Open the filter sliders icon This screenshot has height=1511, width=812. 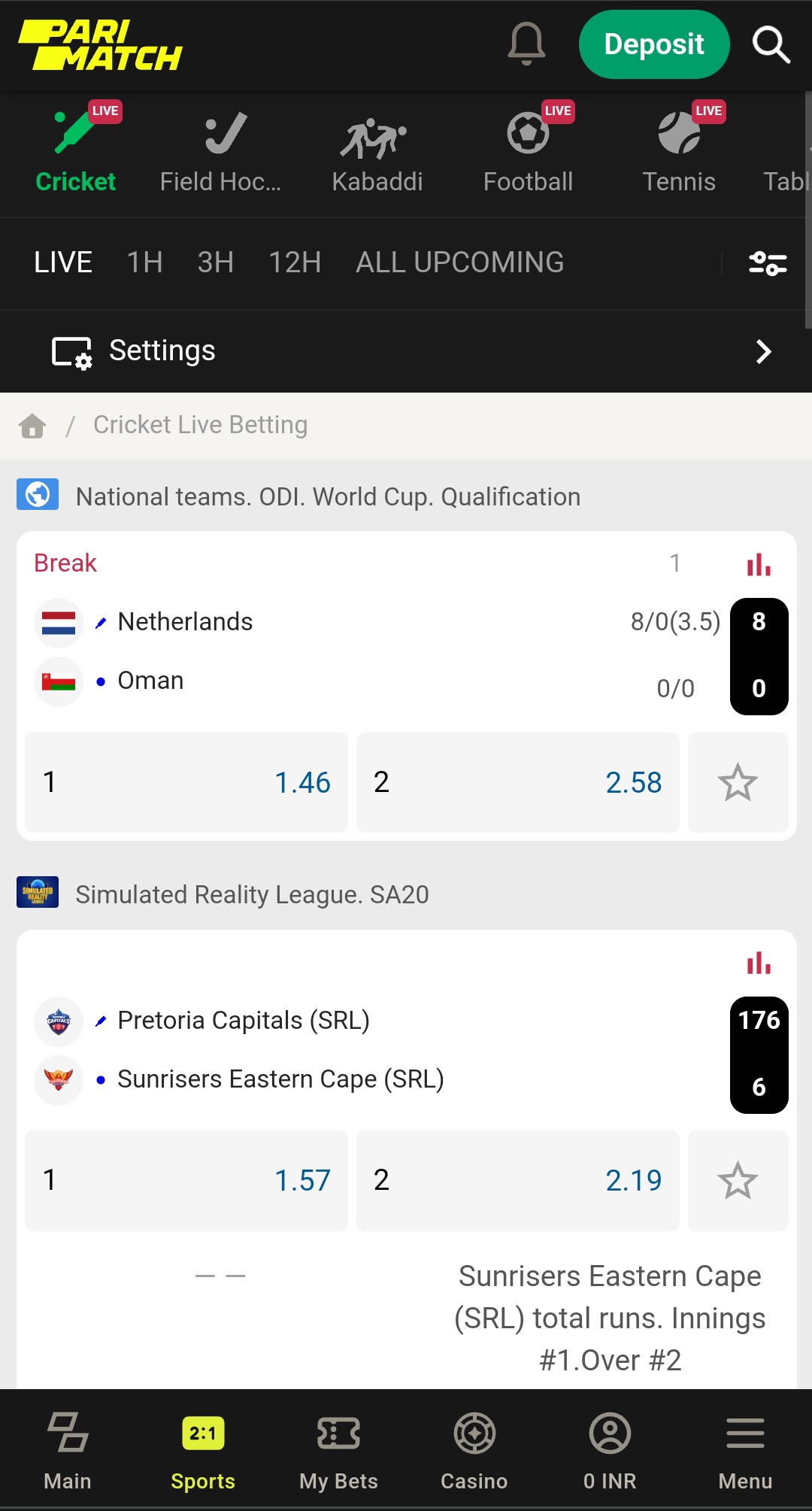tap(768, 263)
